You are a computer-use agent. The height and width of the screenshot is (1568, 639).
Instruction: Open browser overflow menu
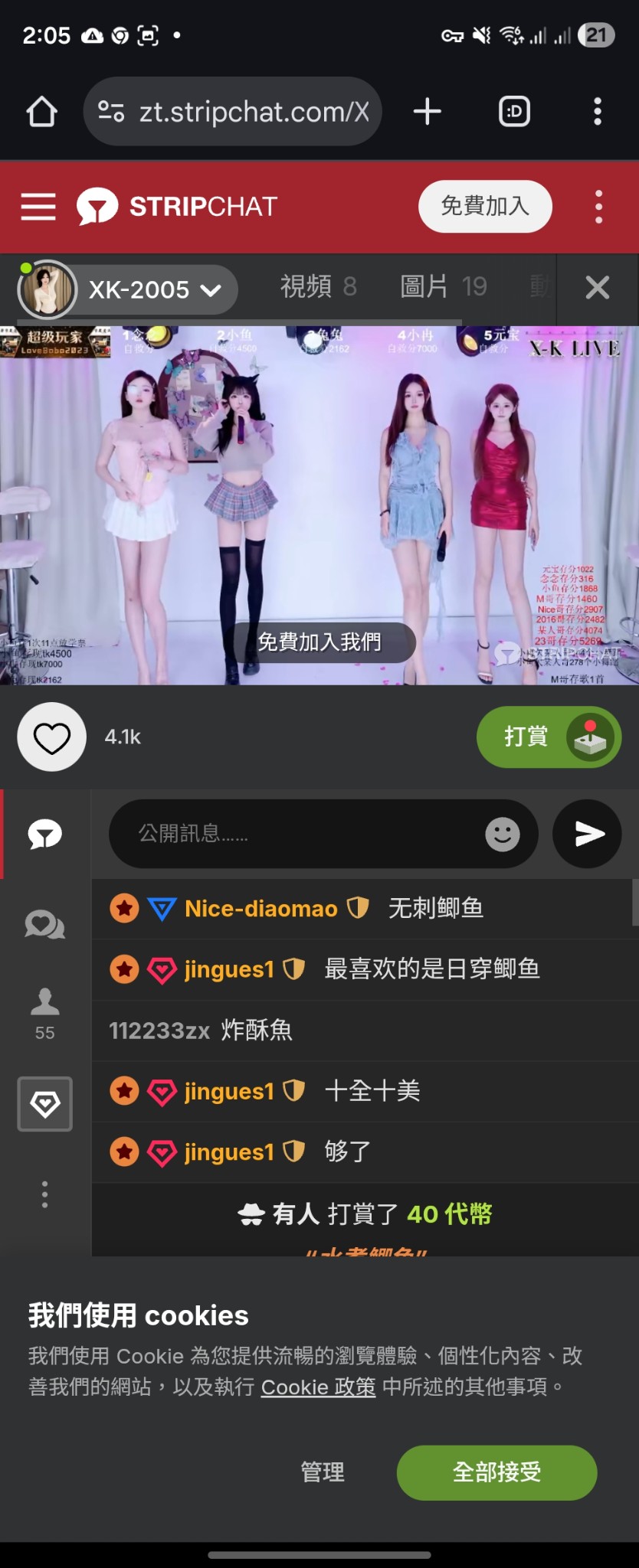coord(598,111)
